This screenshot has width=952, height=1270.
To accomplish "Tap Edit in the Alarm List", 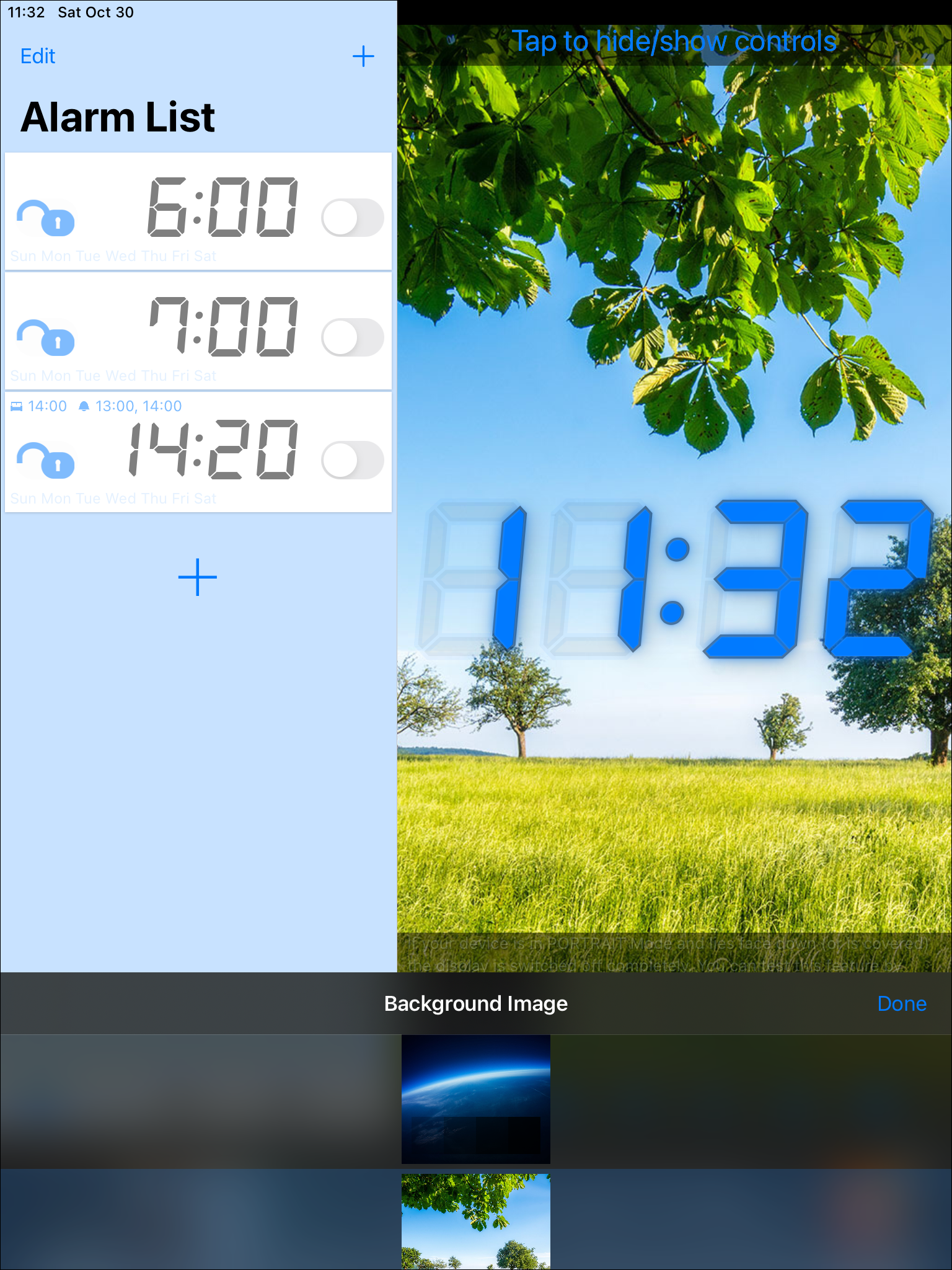I will click(38, 56).
